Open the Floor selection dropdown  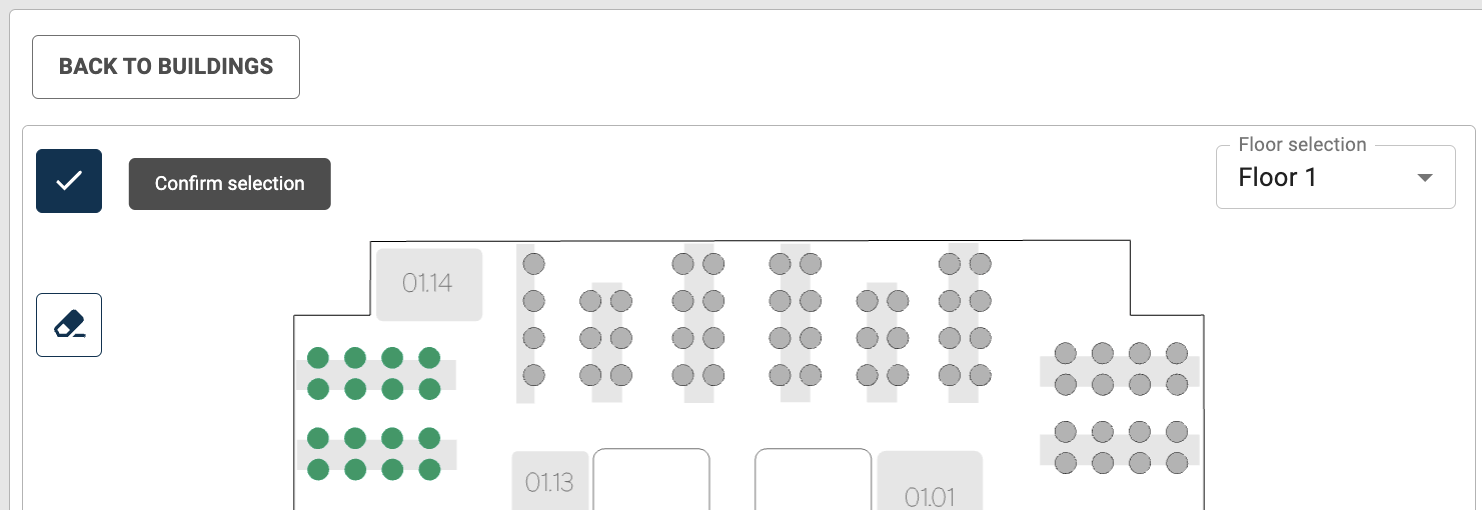pos(1335,178)
